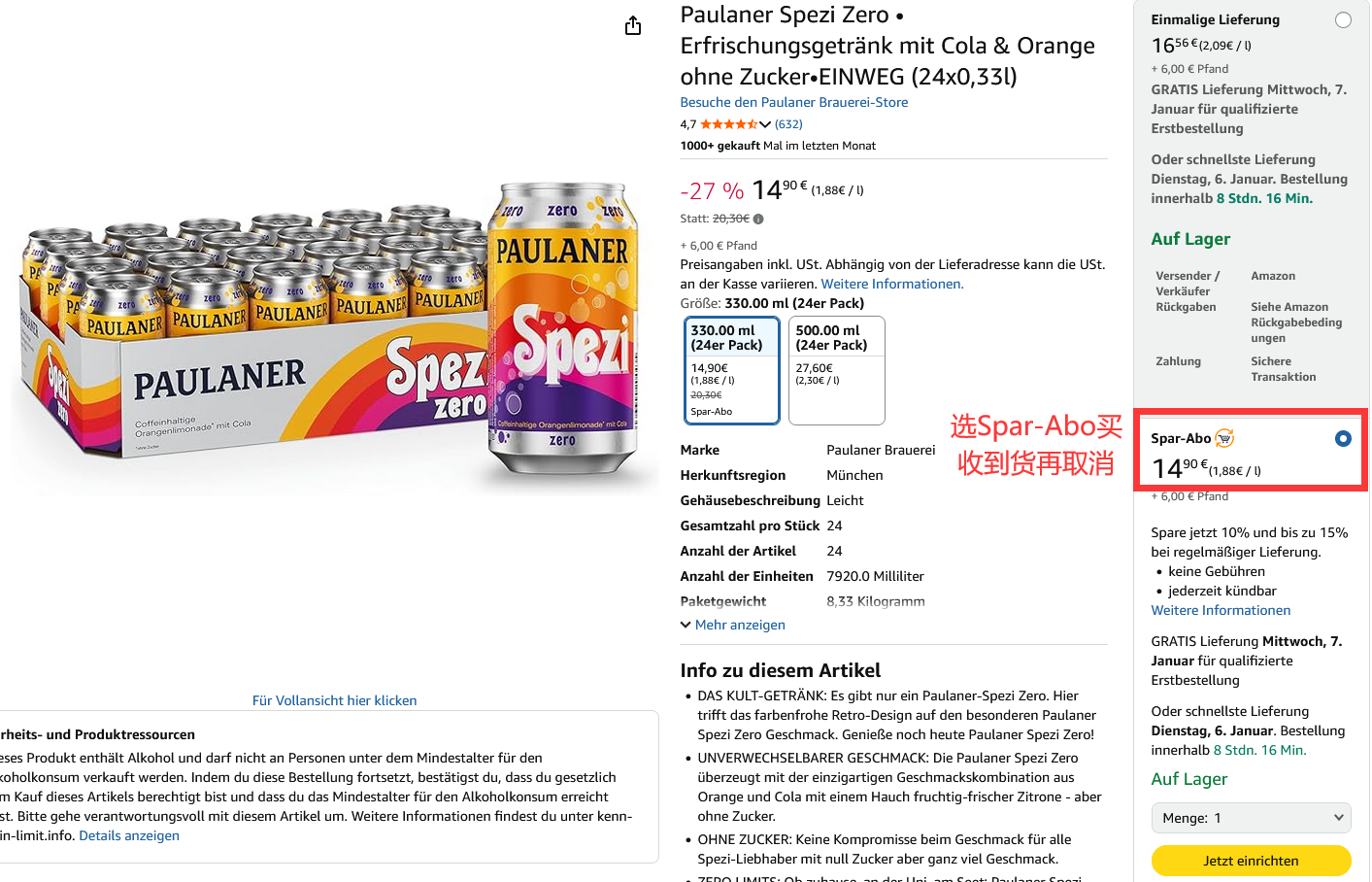
Task: Open the 632 customer reviews
Action: coord(788,124)
